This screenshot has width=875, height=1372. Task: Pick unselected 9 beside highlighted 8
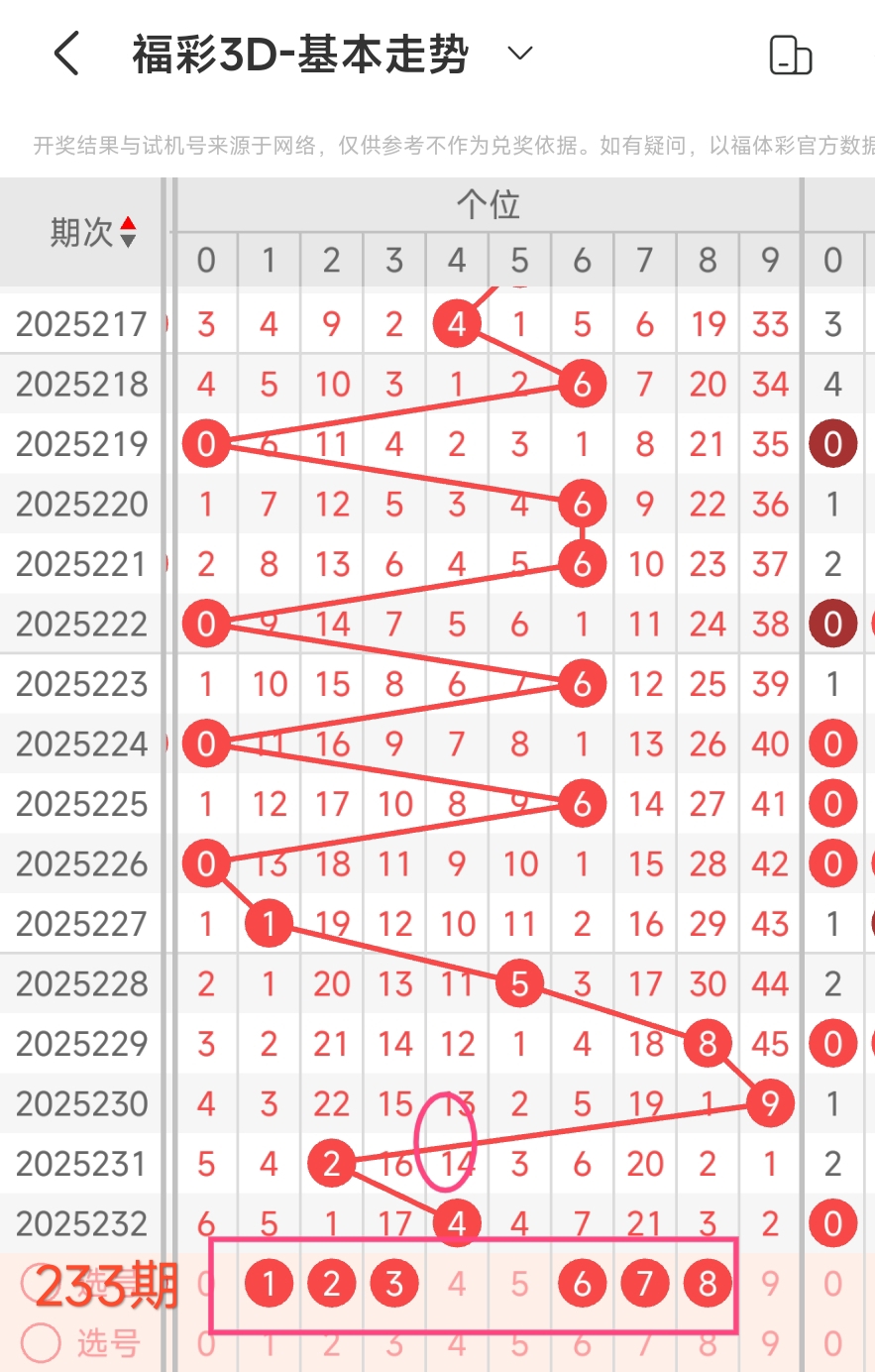coord(770,1284)
